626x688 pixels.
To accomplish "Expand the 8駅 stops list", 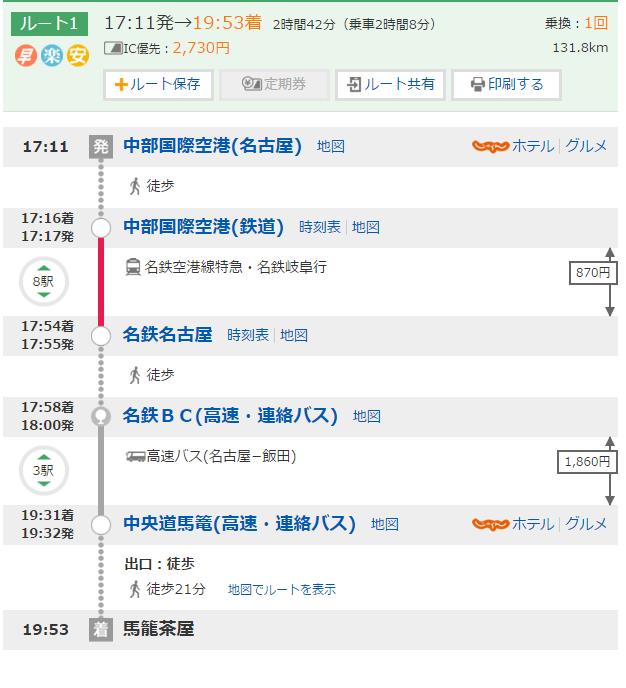I will click(43, 283).
